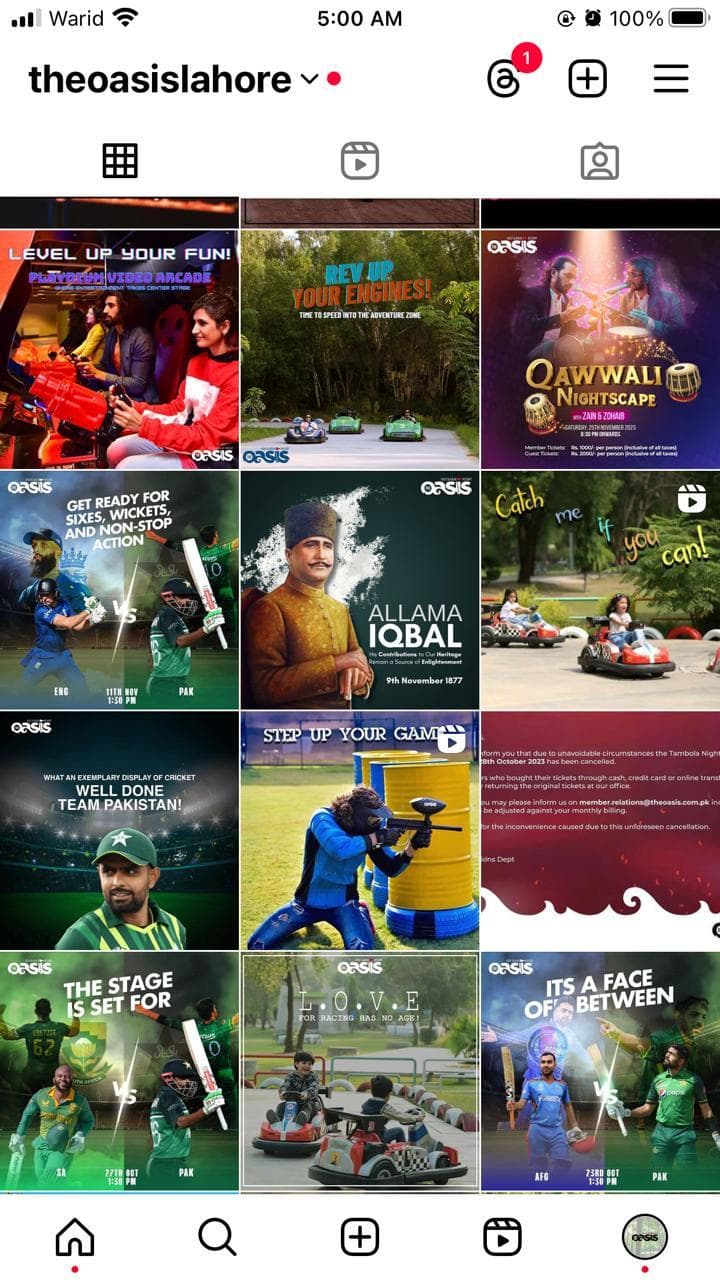Open the Well Done Team Pakistan post
The width and height of the screenshot is (720, 1280).
120,830
